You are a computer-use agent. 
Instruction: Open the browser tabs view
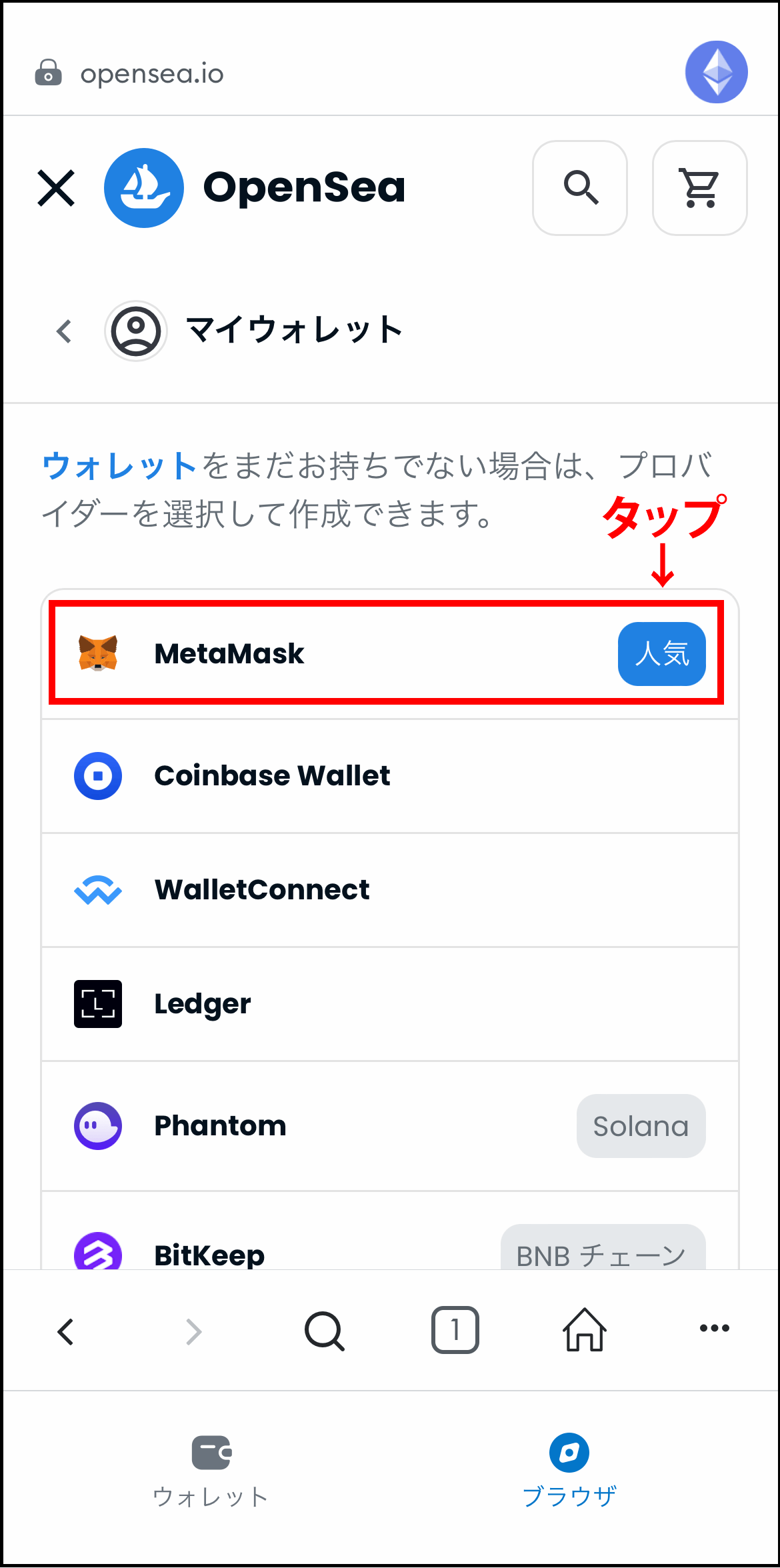pyautogui.click(x=455, y=1330)
